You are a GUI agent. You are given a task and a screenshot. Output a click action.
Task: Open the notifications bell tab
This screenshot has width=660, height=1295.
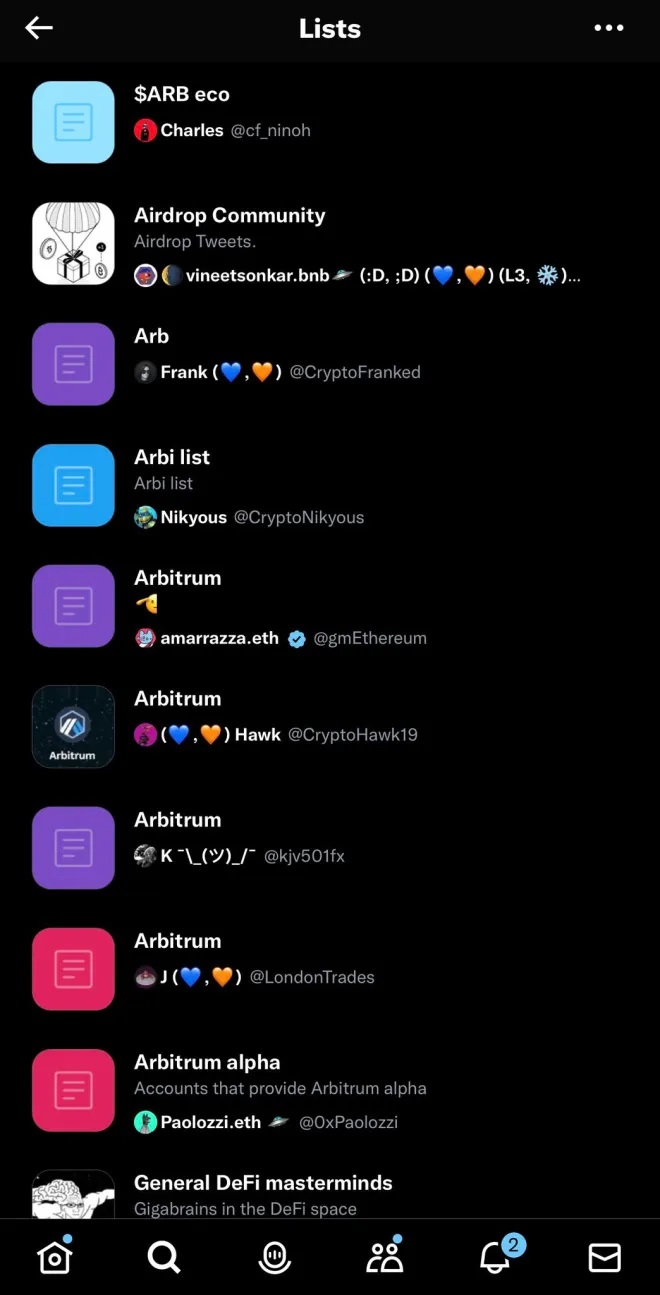494,1257
